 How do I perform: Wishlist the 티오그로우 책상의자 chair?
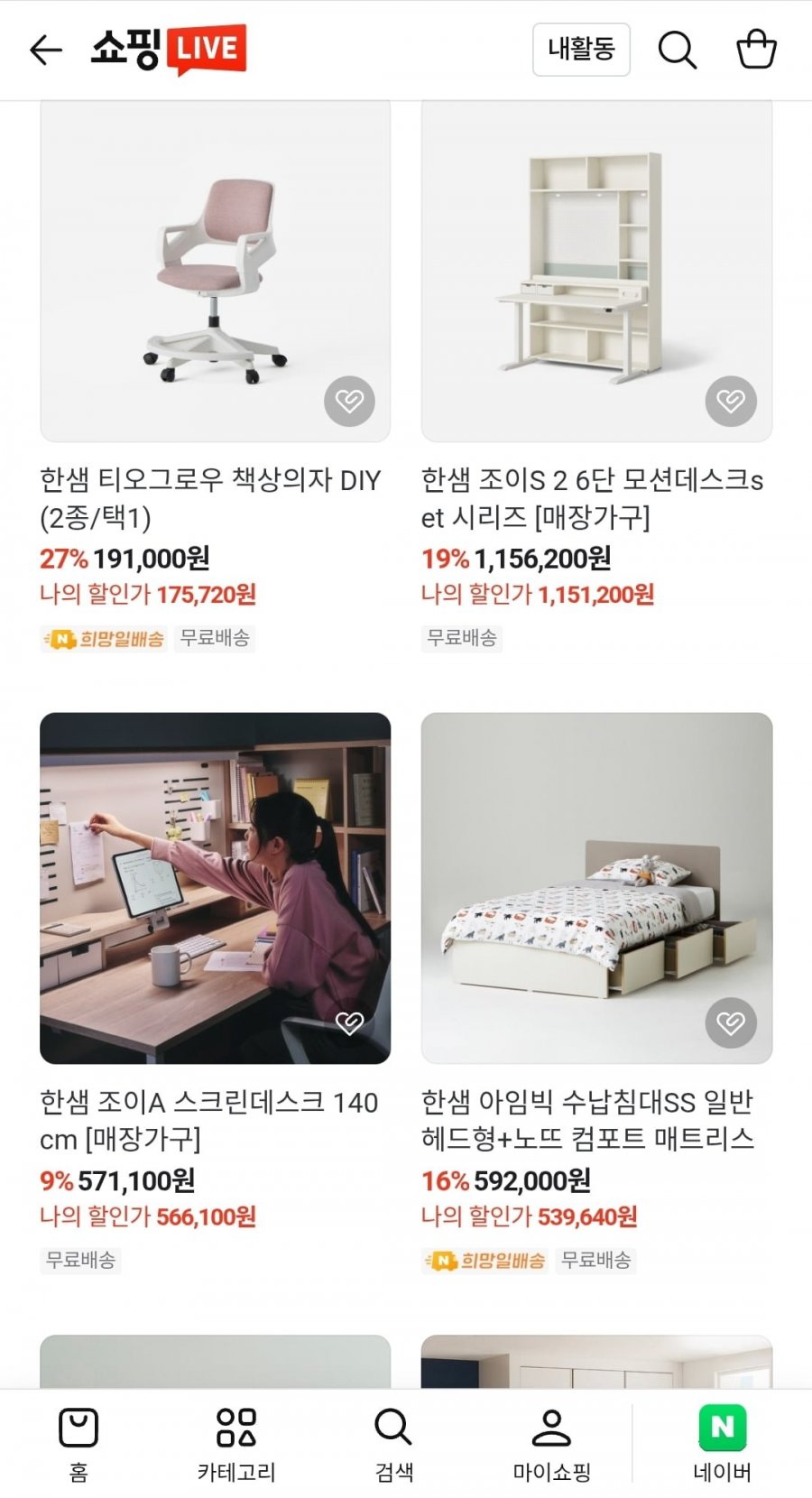(349, 401)
